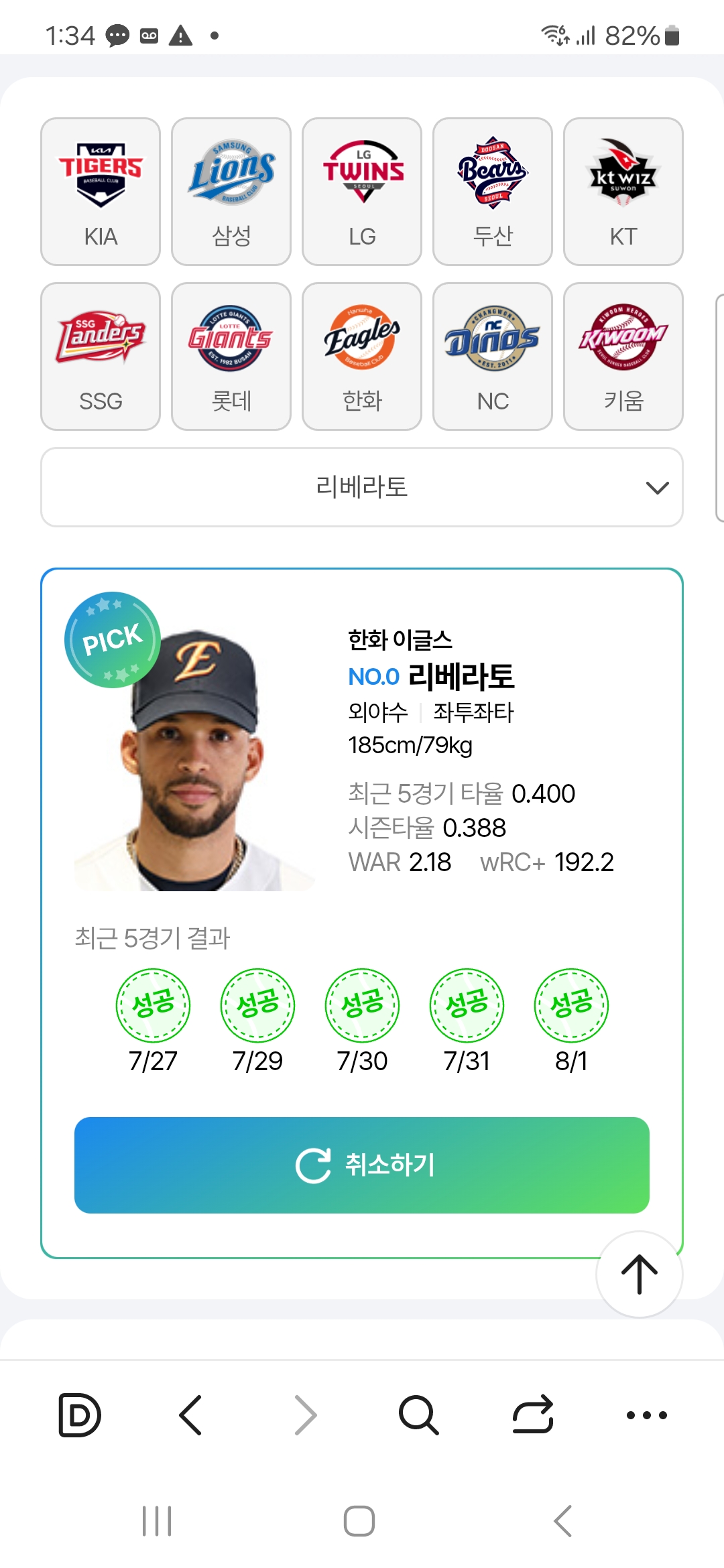The height and width of the screenshot is (1568, 724).
Task: Select the NC Dinos team tile
Action: (493, 356)
